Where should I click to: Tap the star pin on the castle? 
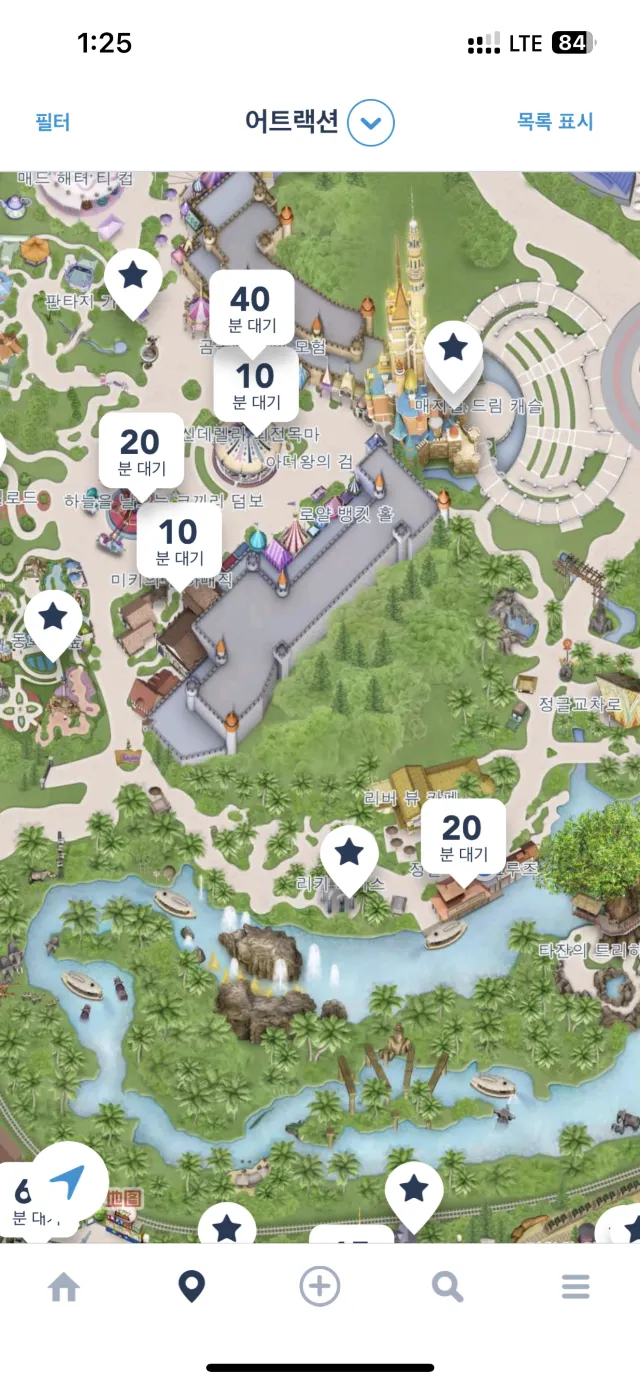[453, 350]
